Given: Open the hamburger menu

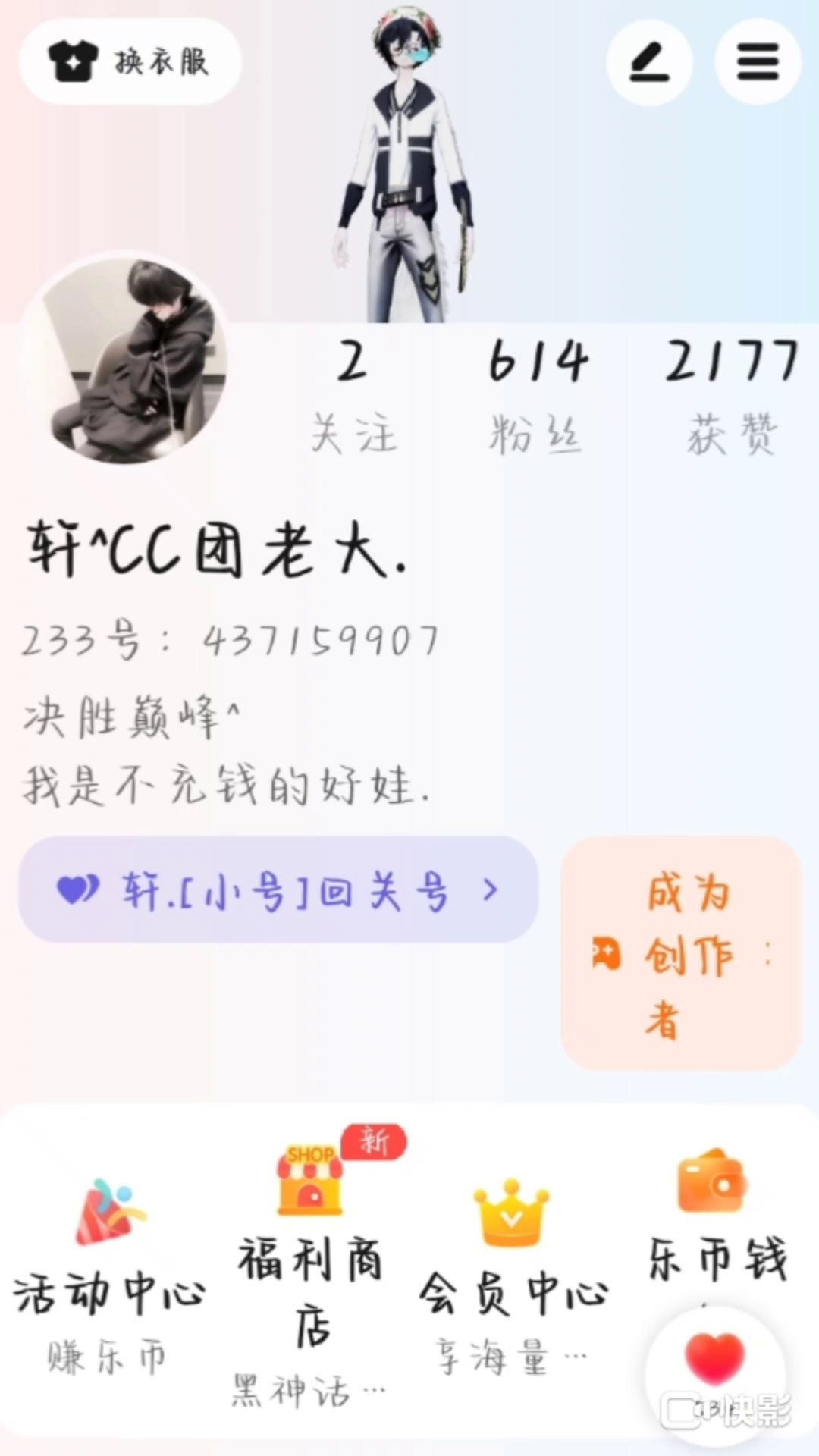Looking at the screenshot, I should [758, 61].
